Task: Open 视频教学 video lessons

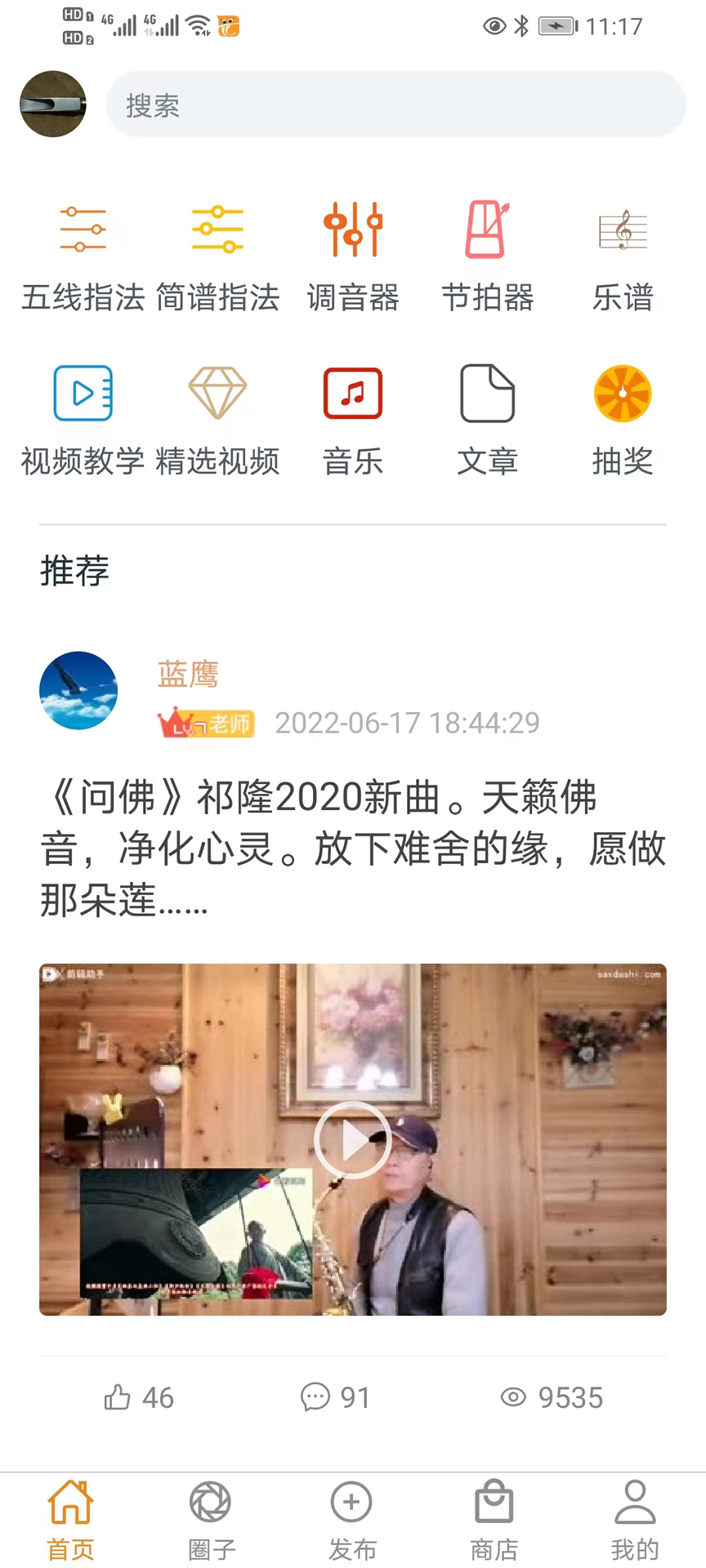Action: (83, 419)
